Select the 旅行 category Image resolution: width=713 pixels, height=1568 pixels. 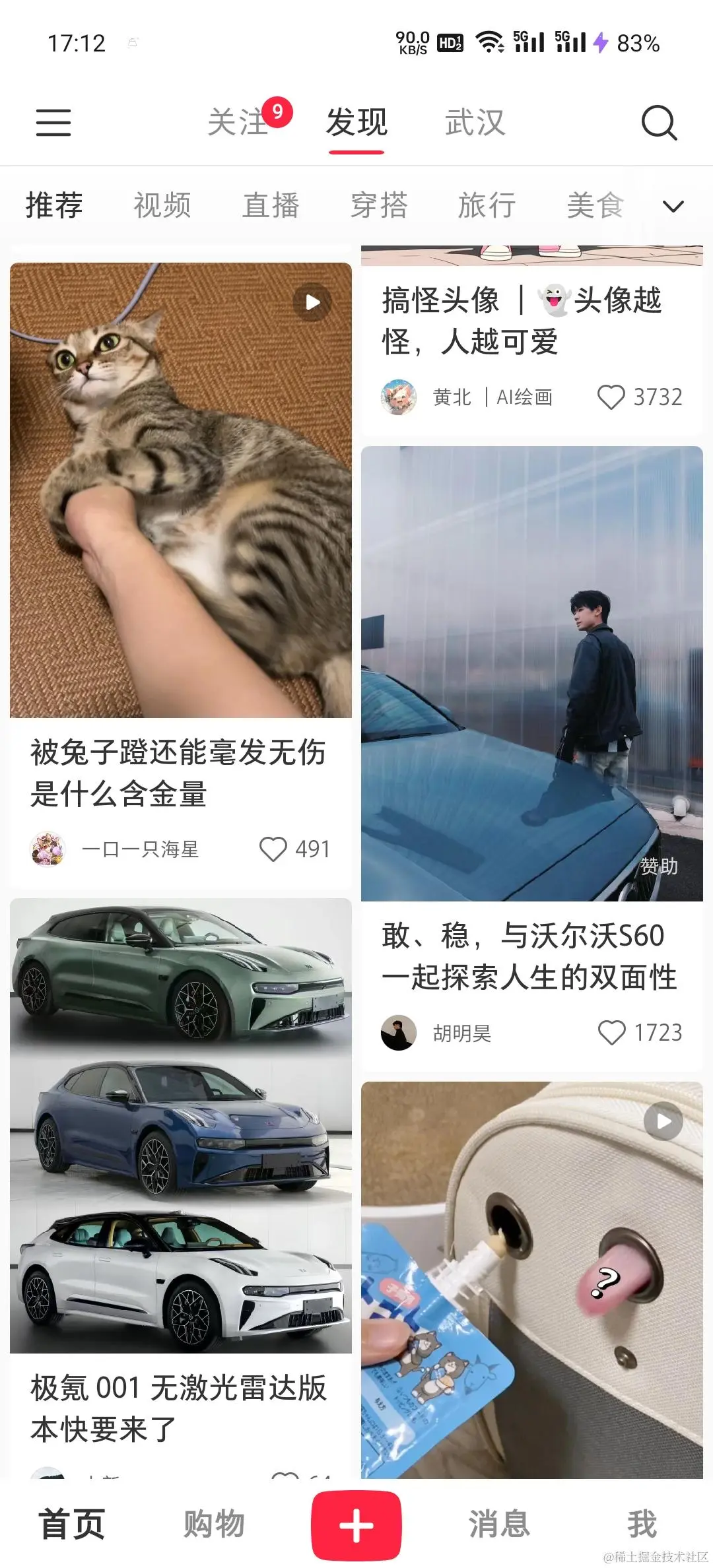tap(487, 205)
